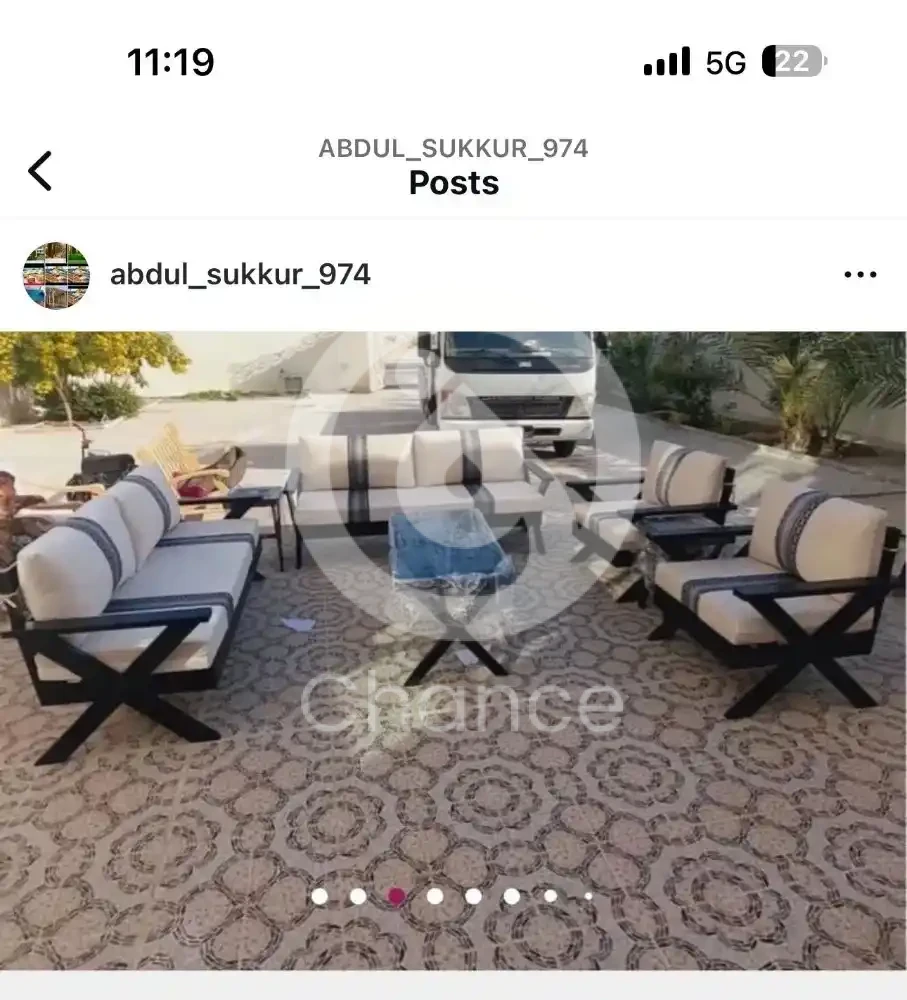Go back from the Posts screen
This screenshot has width=907, height=1000.
tap(40, 171)
